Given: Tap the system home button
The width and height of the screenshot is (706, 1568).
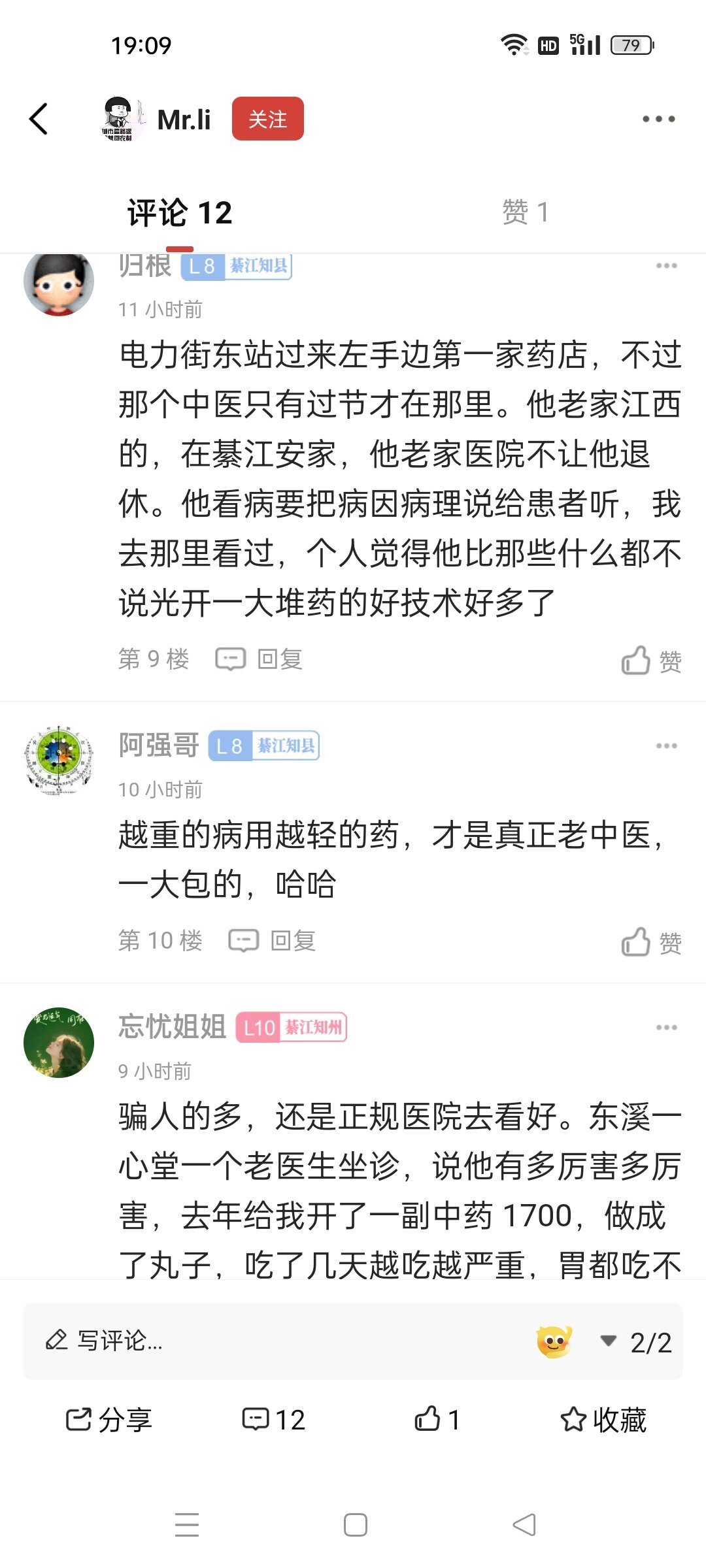Looking at the screenshot, I should click(x=355, y=1525).
